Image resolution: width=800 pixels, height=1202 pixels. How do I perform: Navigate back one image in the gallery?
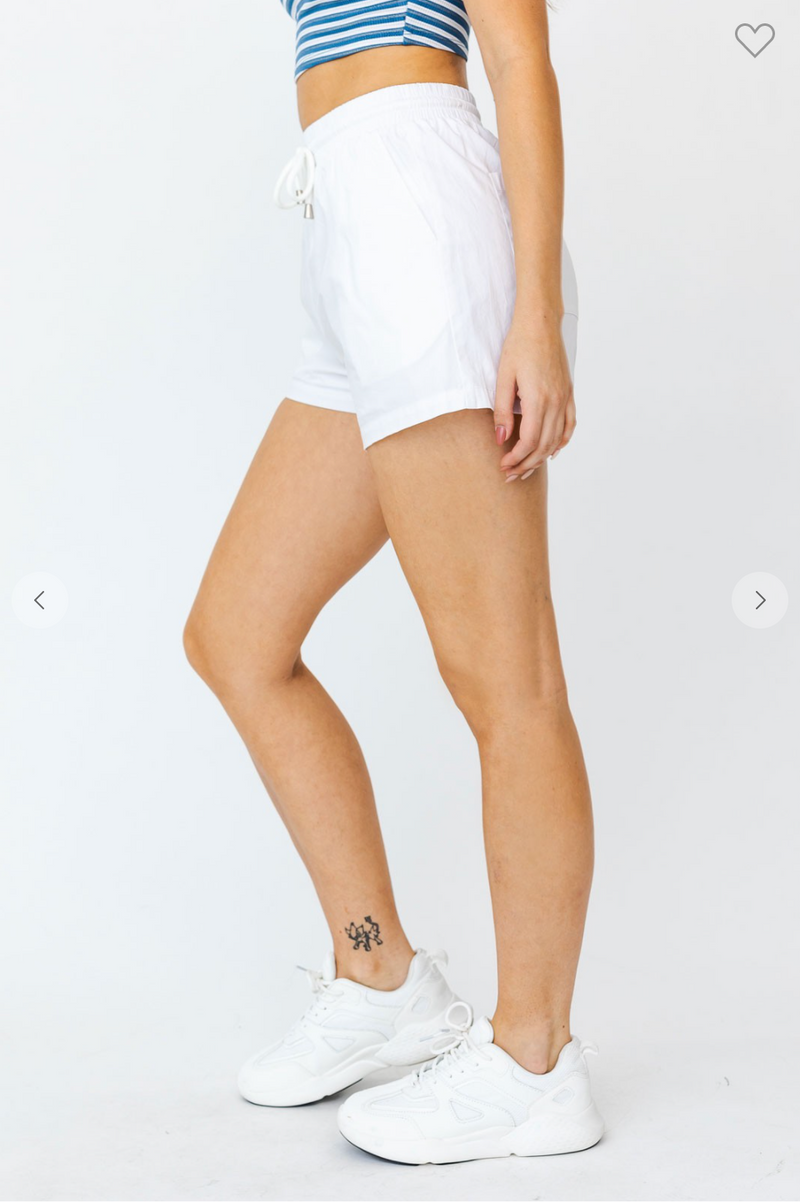point(41,600)
